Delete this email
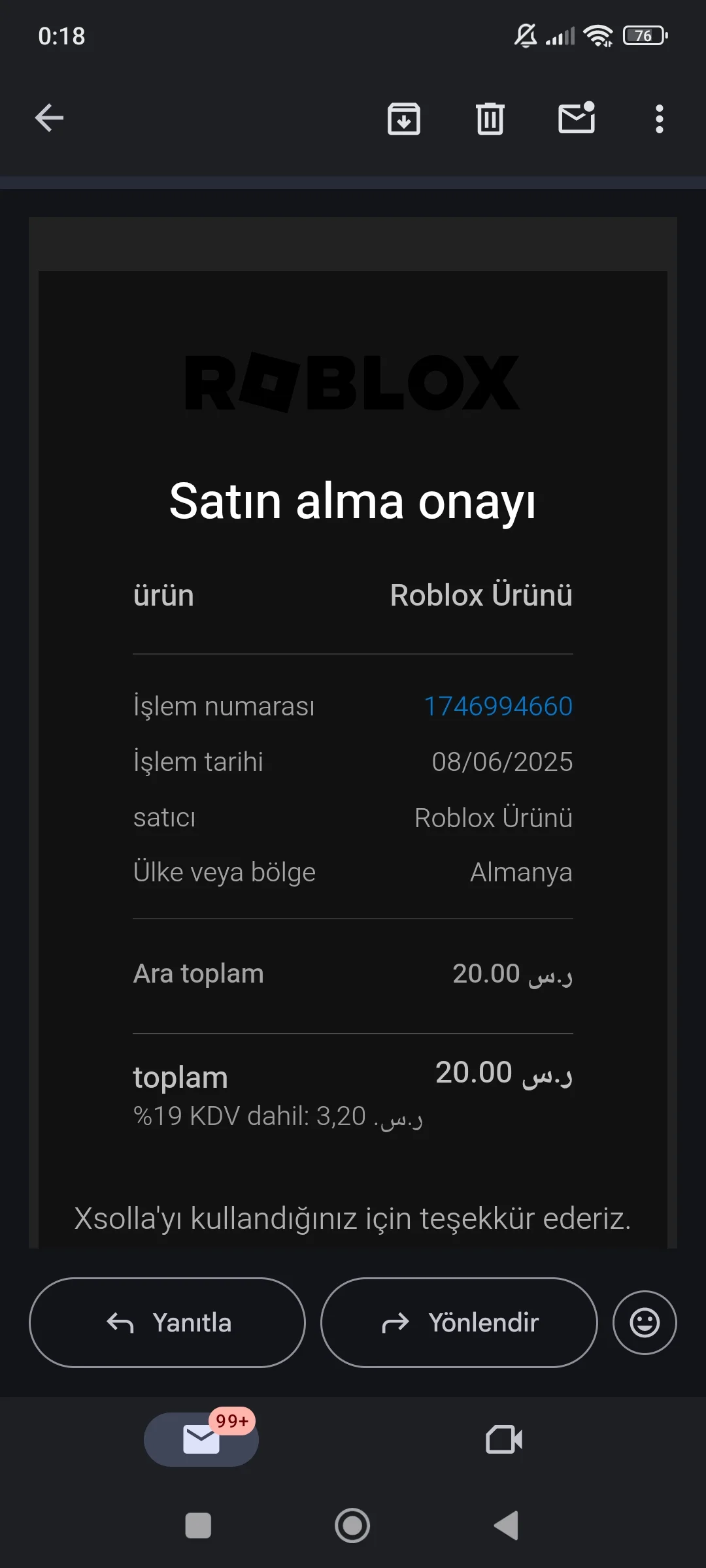This screenshot has height=1568, width=706. point(490,119)
